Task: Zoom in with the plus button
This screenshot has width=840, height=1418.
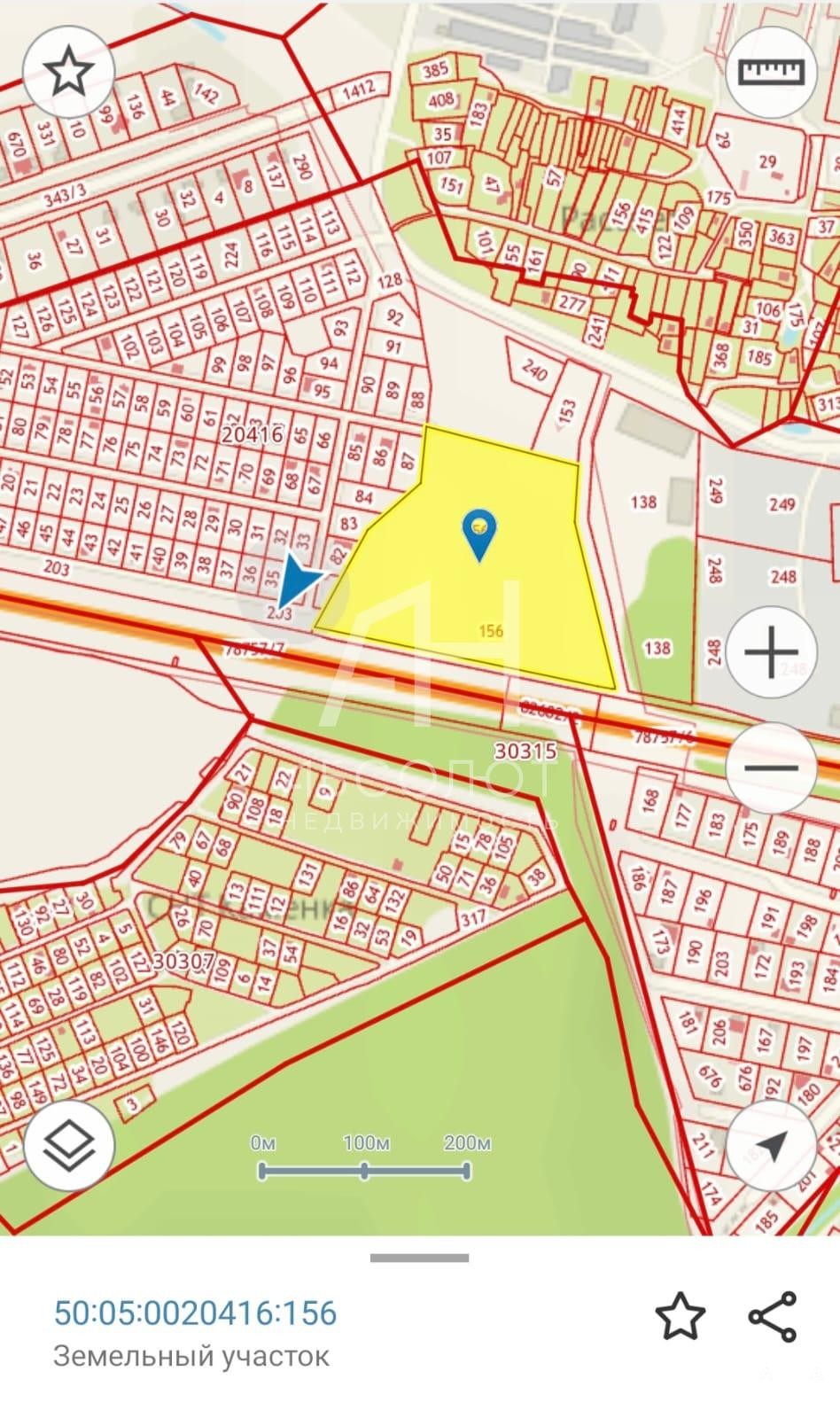Action: click(x=770, y=652)
